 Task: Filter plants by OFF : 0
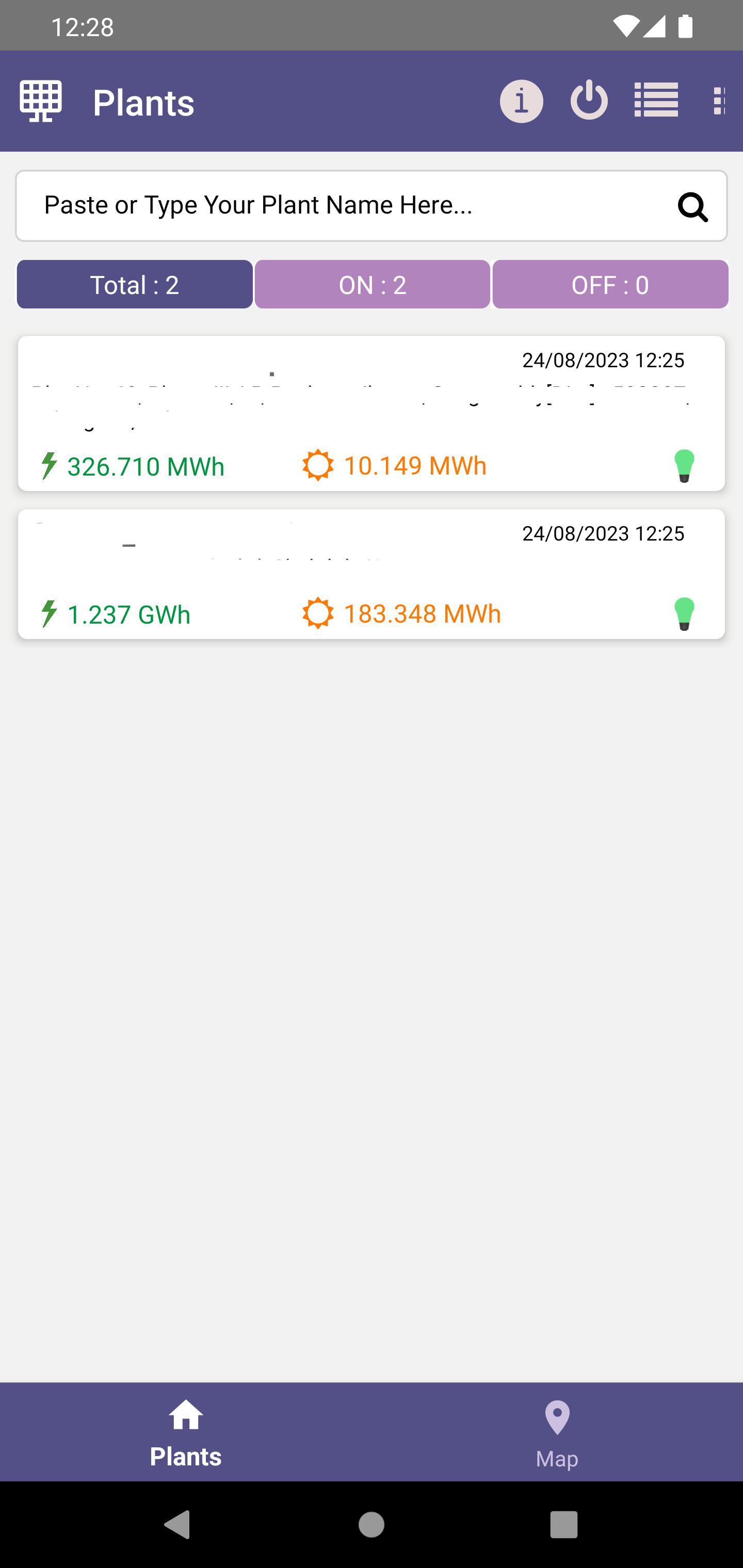[610, 284]
